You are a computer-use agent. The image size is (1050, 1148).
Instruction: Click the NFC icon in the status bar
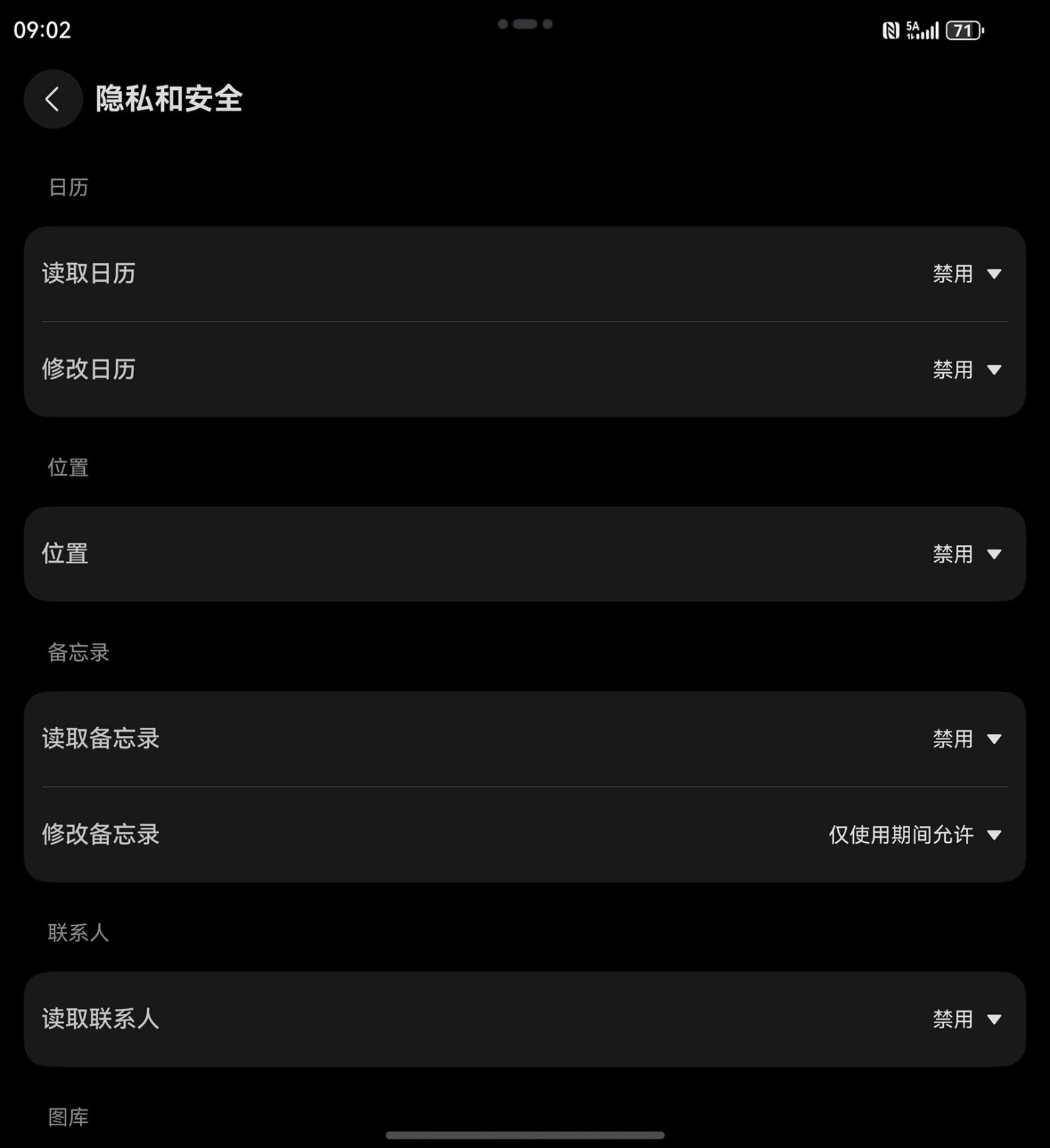[x=889, y=30]
